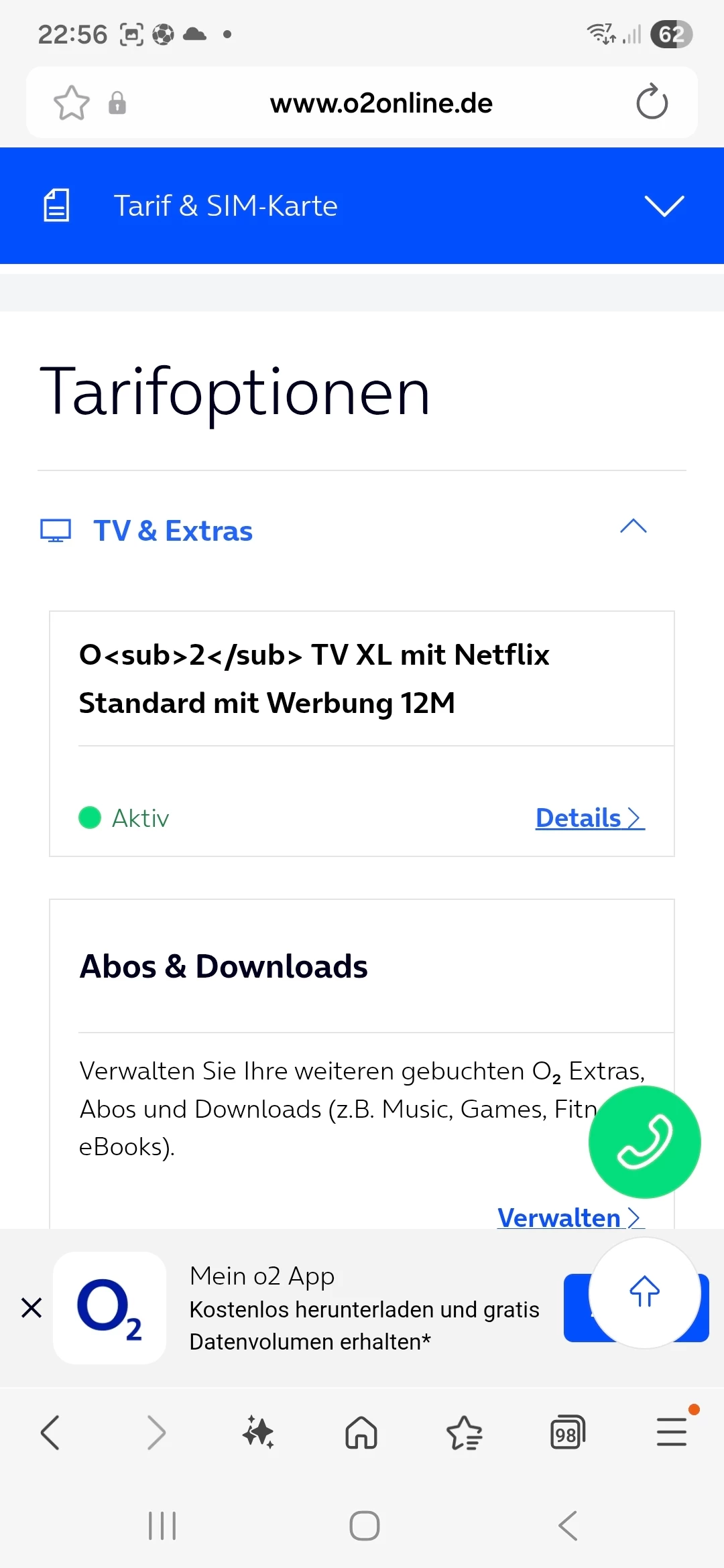
Task: Tap the green phone call button
Action: coord(644,1142)
